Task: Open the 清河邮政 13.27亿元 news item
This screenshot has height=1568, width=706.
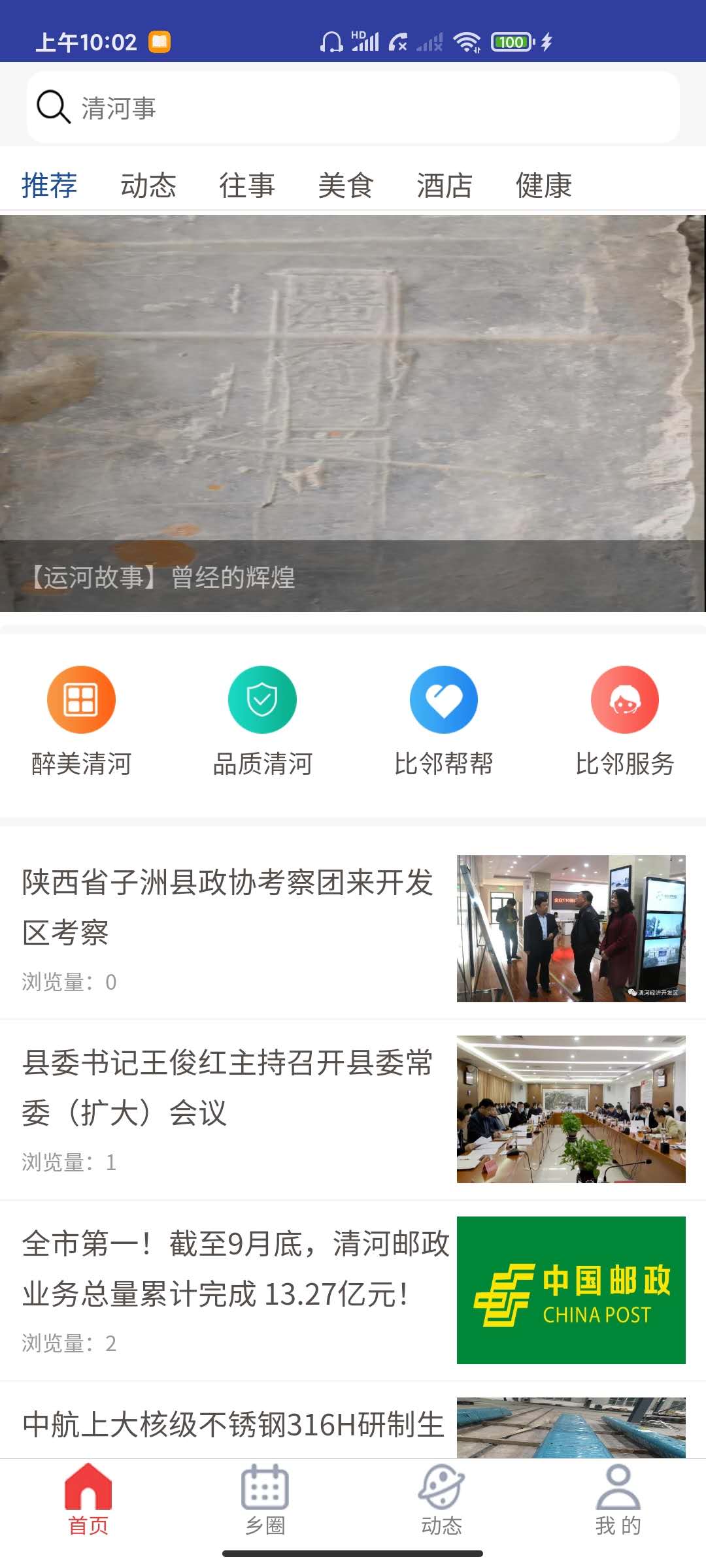Action: point(235,1268)
